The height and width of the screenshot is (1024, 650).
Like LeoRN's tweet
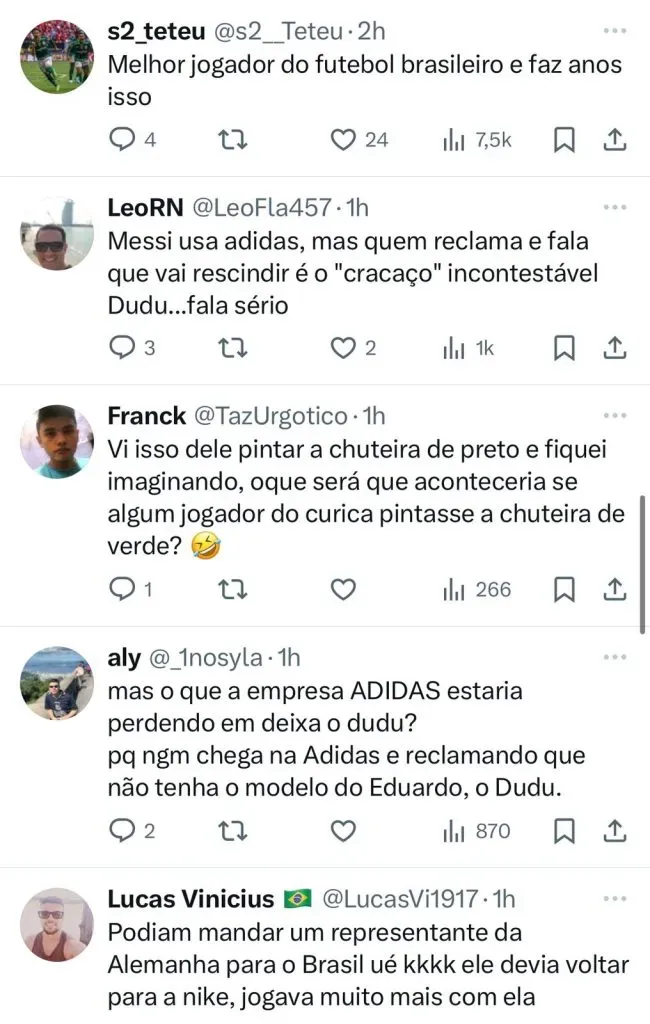pos(343,348)
